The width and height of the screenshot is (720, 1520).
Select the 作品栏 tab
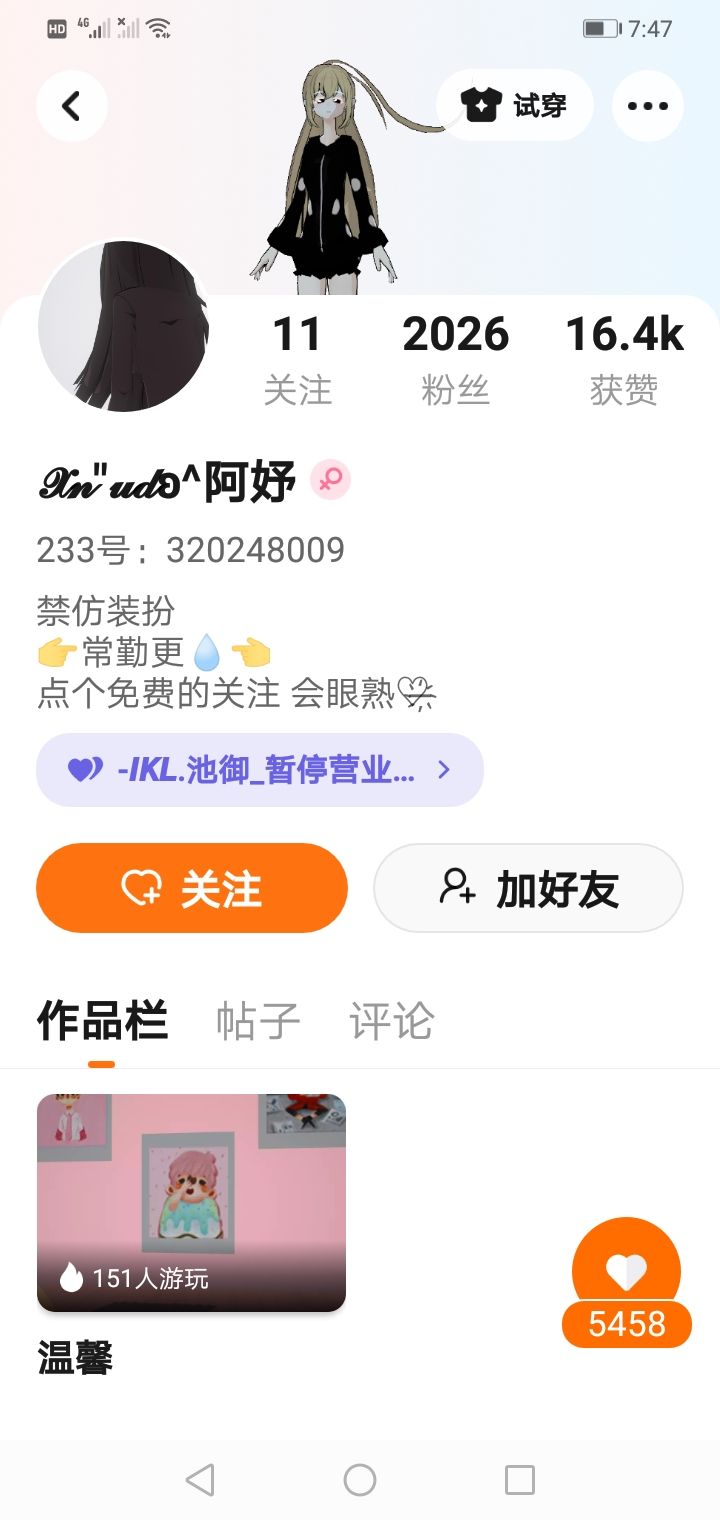click(102, 1021)
